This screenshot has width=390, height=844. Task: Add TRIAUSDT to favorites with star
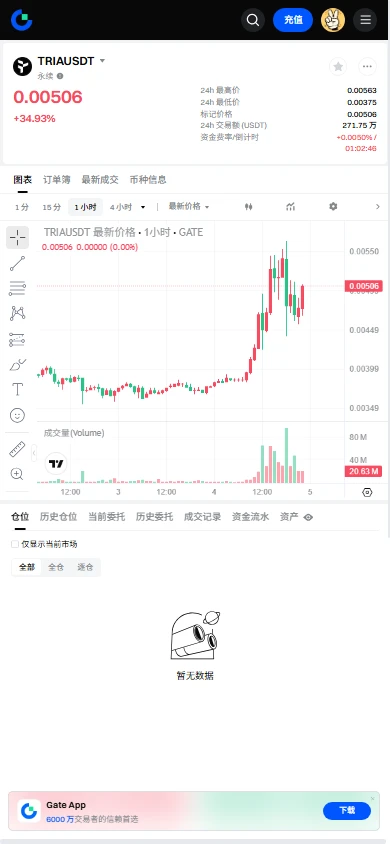(338, 67)
